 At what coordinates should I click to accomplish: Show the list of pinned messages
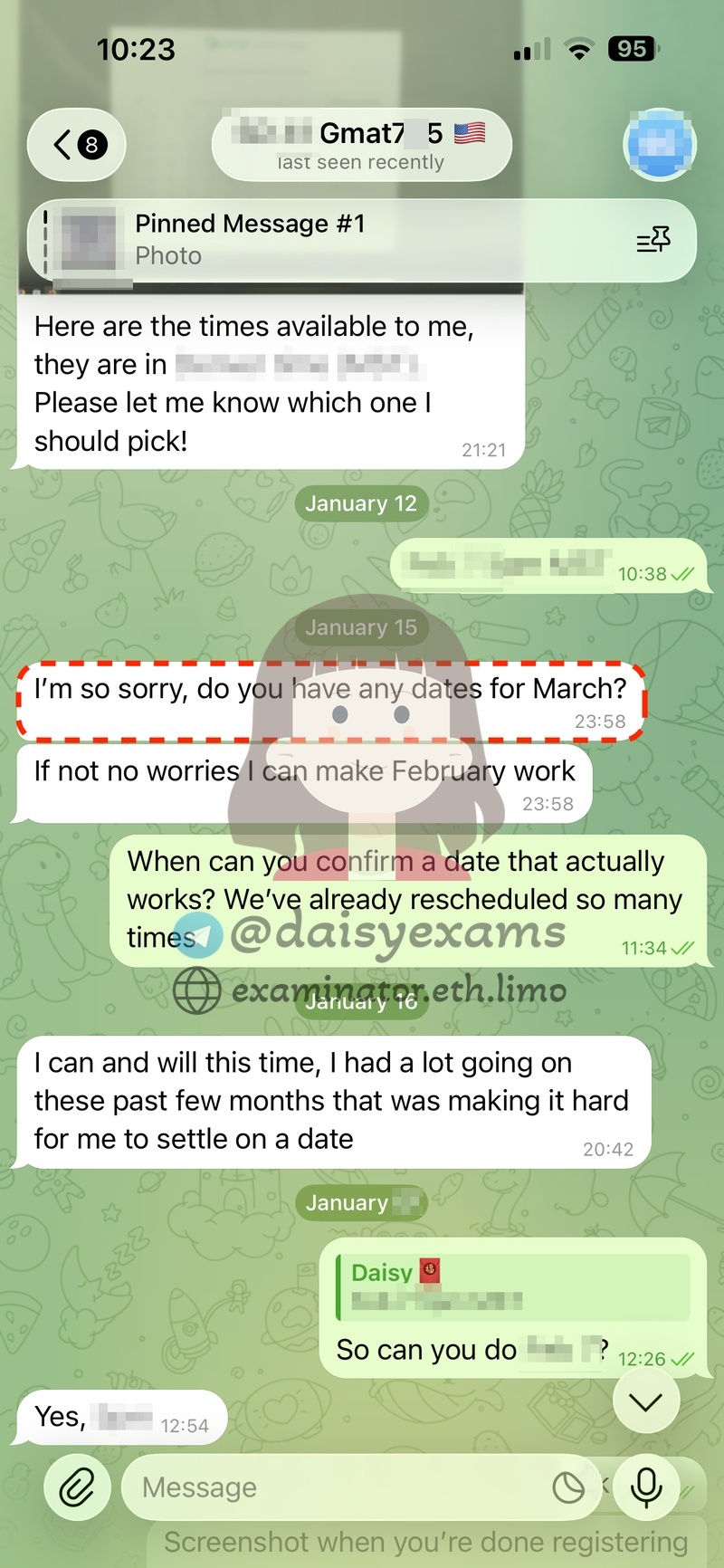653,240
